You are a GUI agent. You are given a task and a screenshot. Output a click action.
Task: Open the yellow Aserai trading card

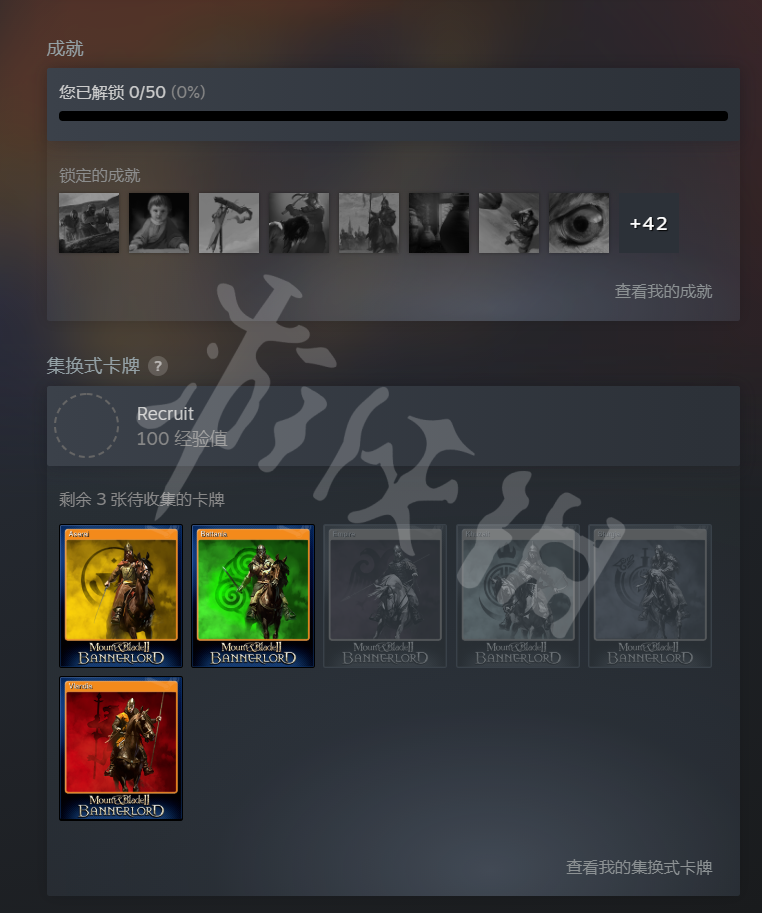(x=121, y=596)
